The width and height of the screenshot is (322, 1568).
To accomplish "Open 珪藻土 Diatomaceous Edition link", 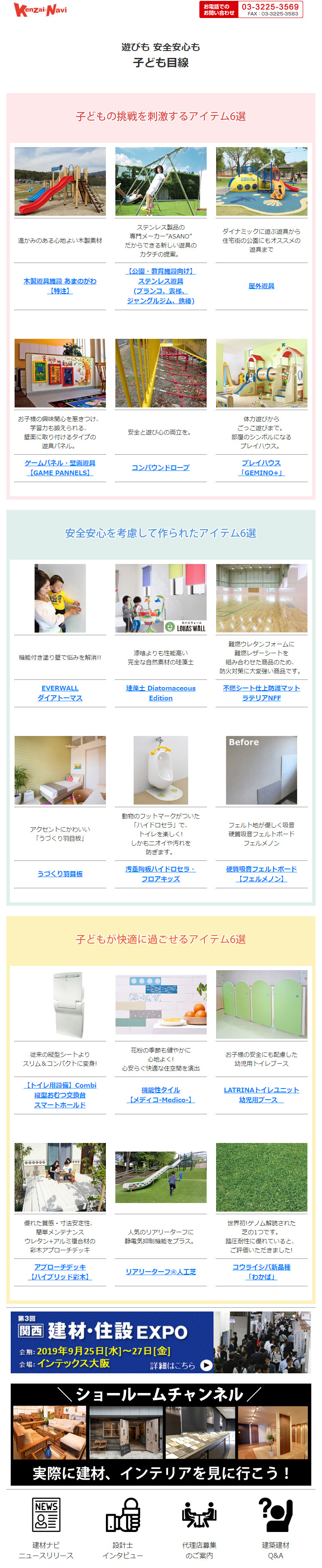I will tap(161, 693).
